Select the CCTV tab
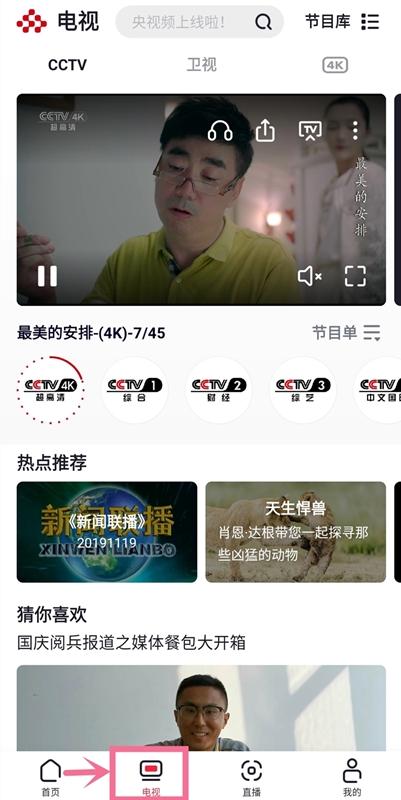The image size is (401, 800). (67, 65)
